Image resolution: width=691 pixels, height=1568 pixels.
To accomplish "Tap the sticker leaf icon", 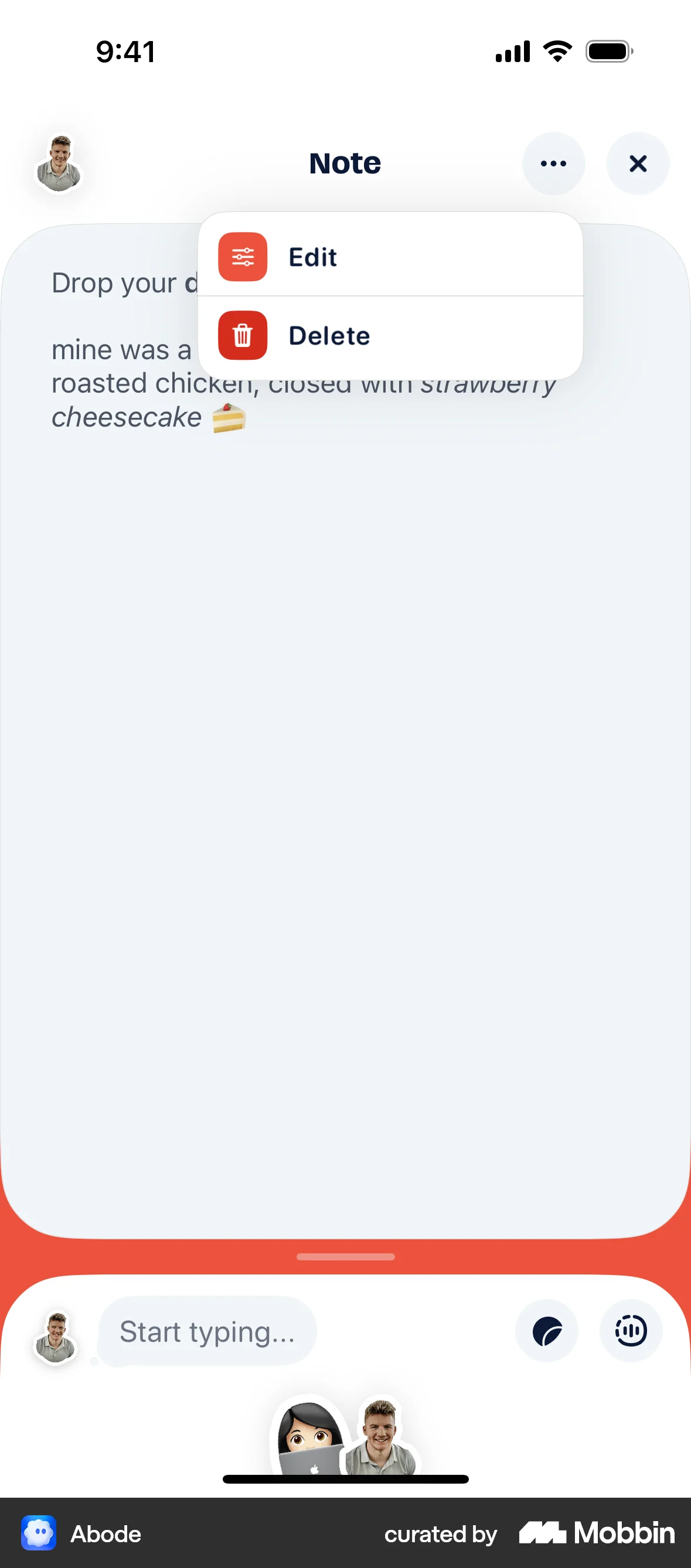I will tap(546, 1331).
